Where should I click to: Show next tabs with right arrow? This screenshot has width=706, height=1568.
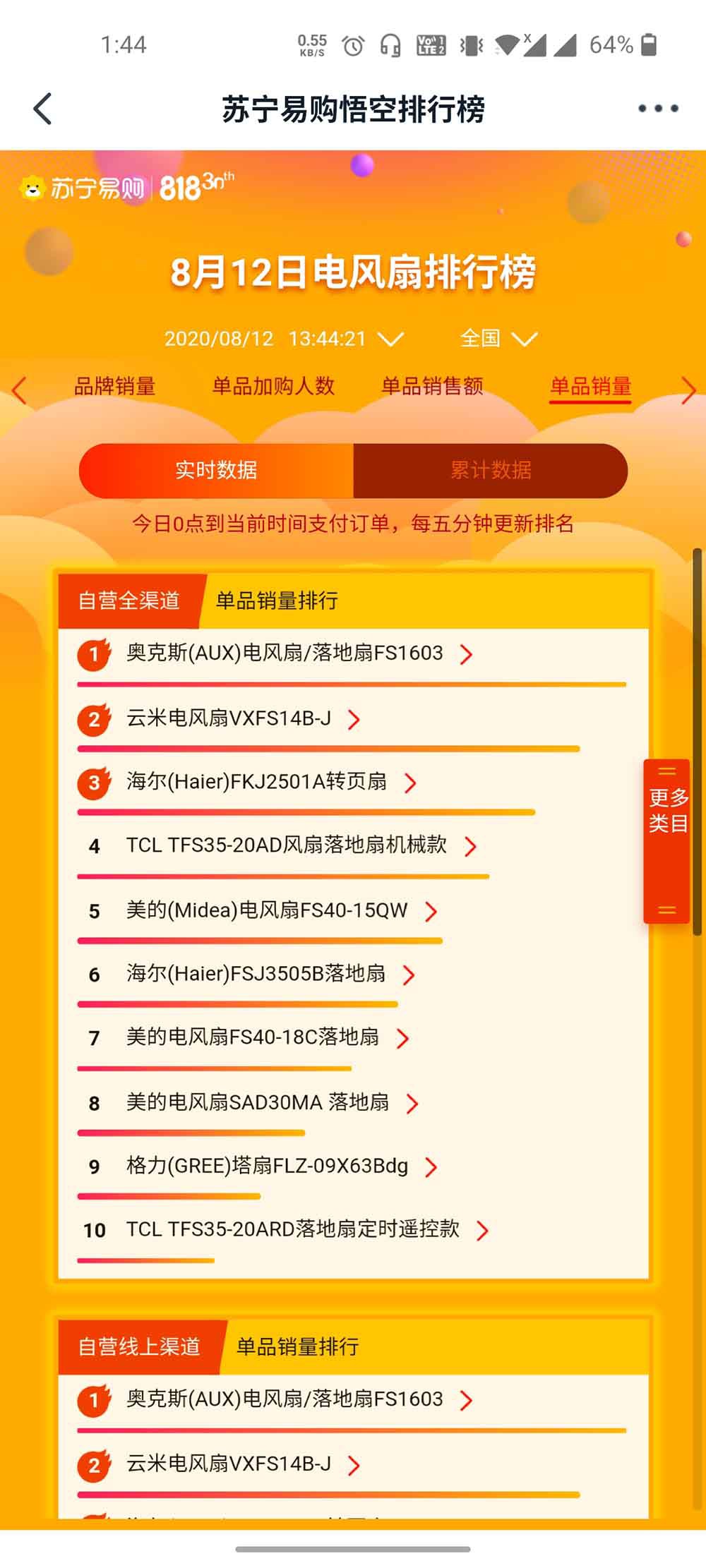coord(688,390)
